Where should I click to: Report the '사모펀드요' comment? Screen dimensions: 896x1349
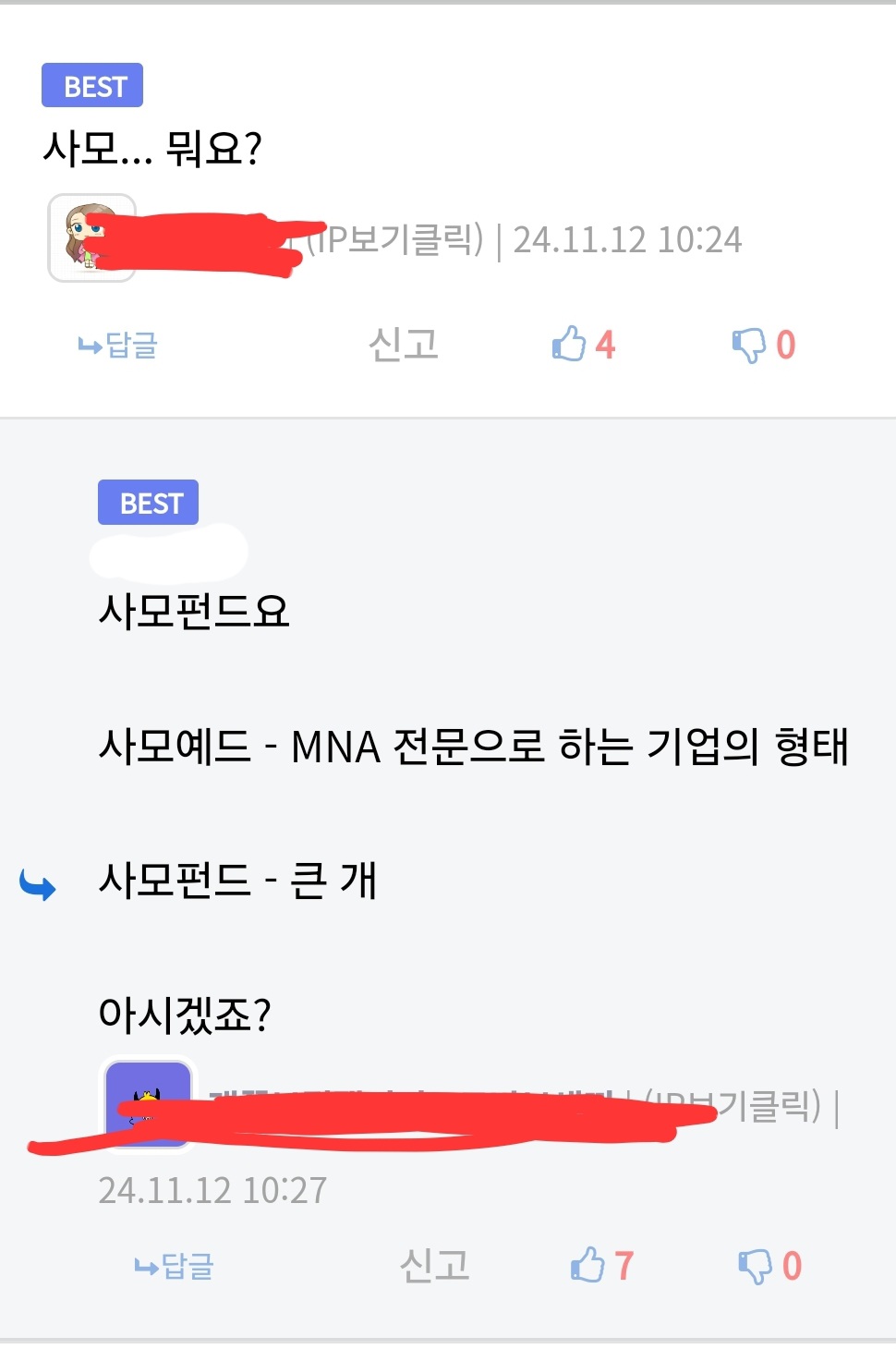coord(434,1265)
